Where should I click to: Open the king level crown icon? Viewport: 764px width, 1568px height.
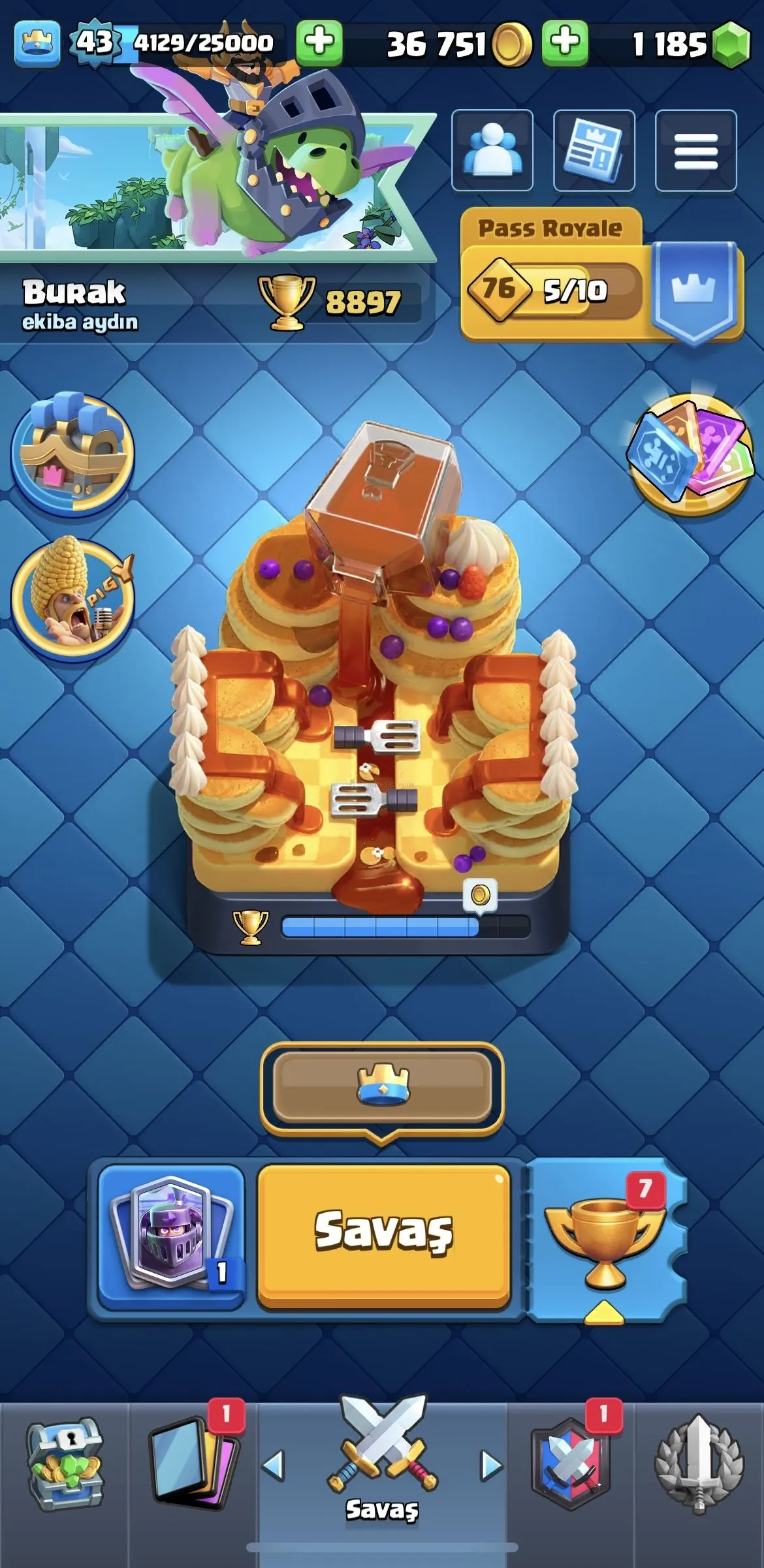click(x=37, y=43)
